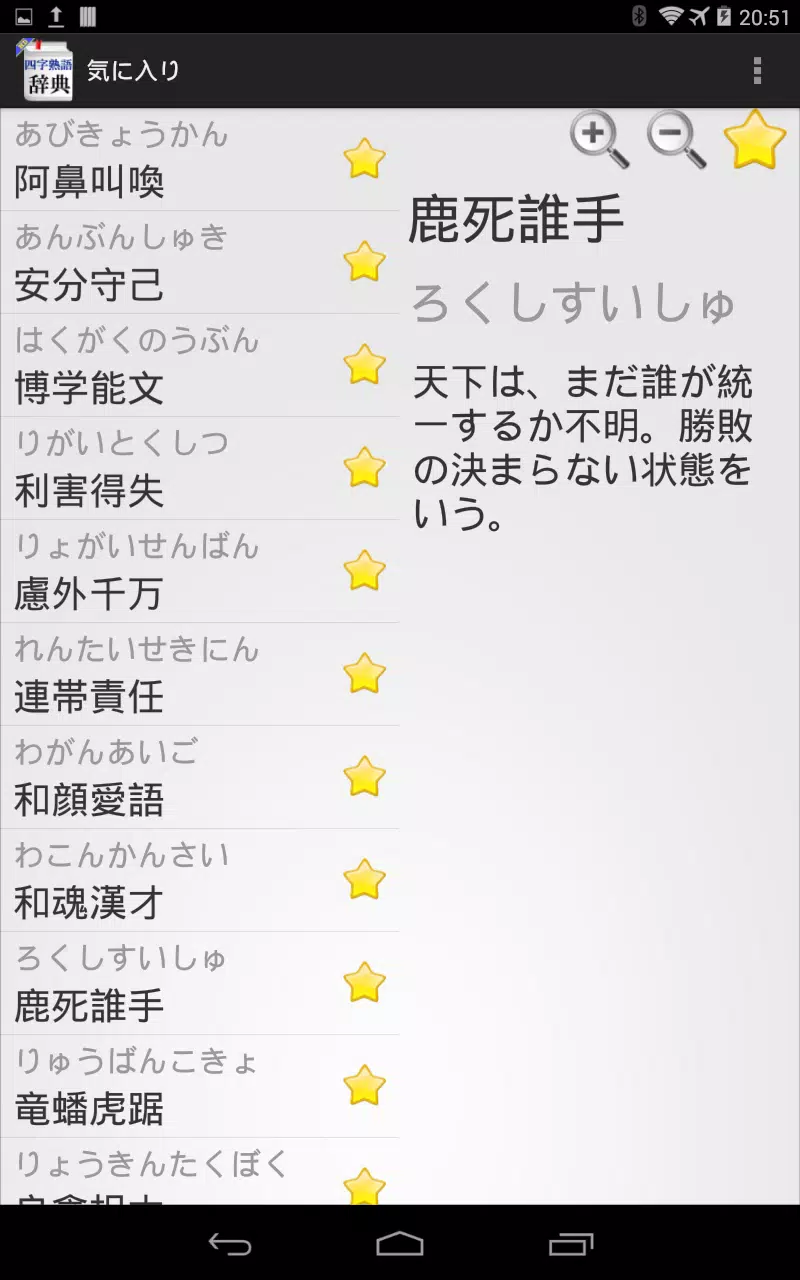
Task: Open the 気に入り title in the action bar
Action: pos(133,70)
